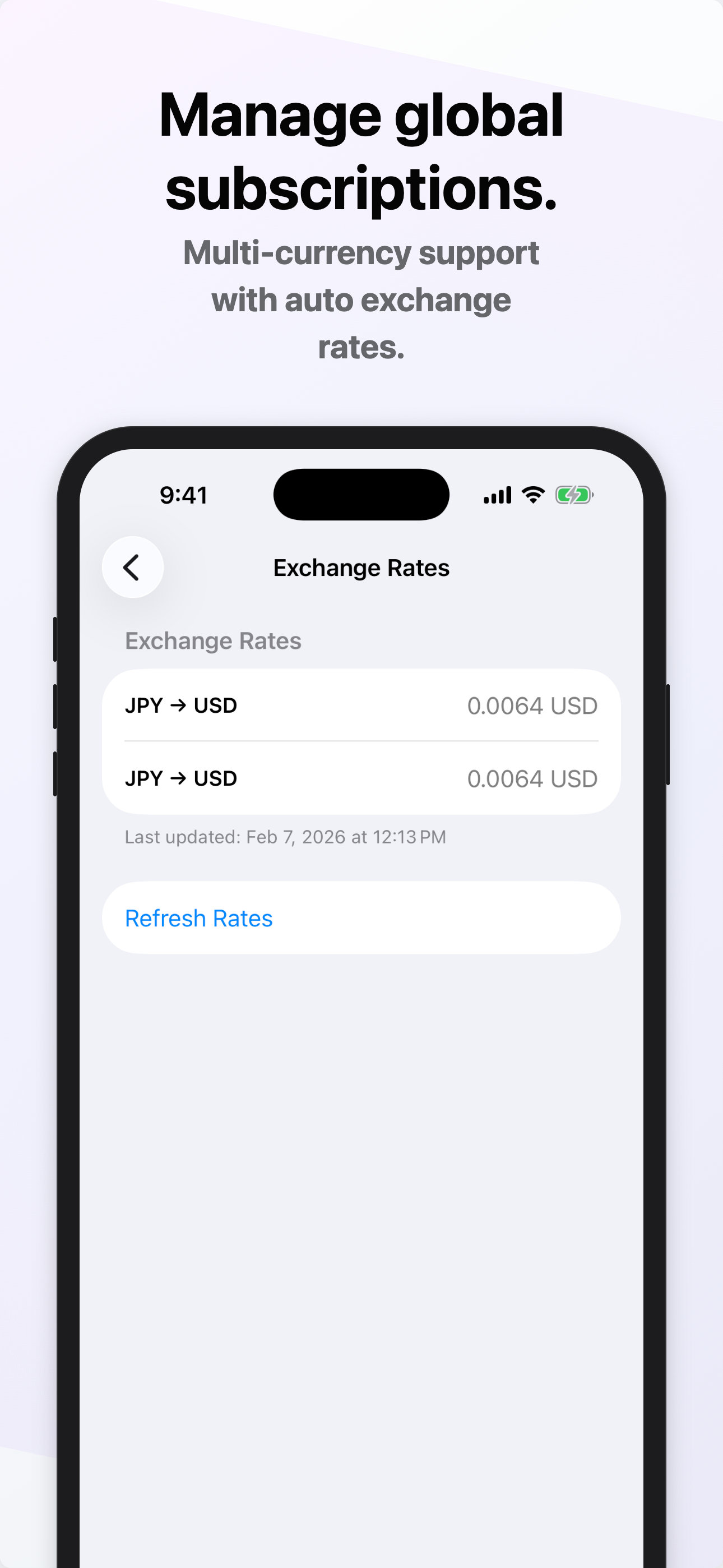Viewport: 723px width, 1568px height.
Task: Expand details via the back navigation circle
Action: tap(133, 568)
